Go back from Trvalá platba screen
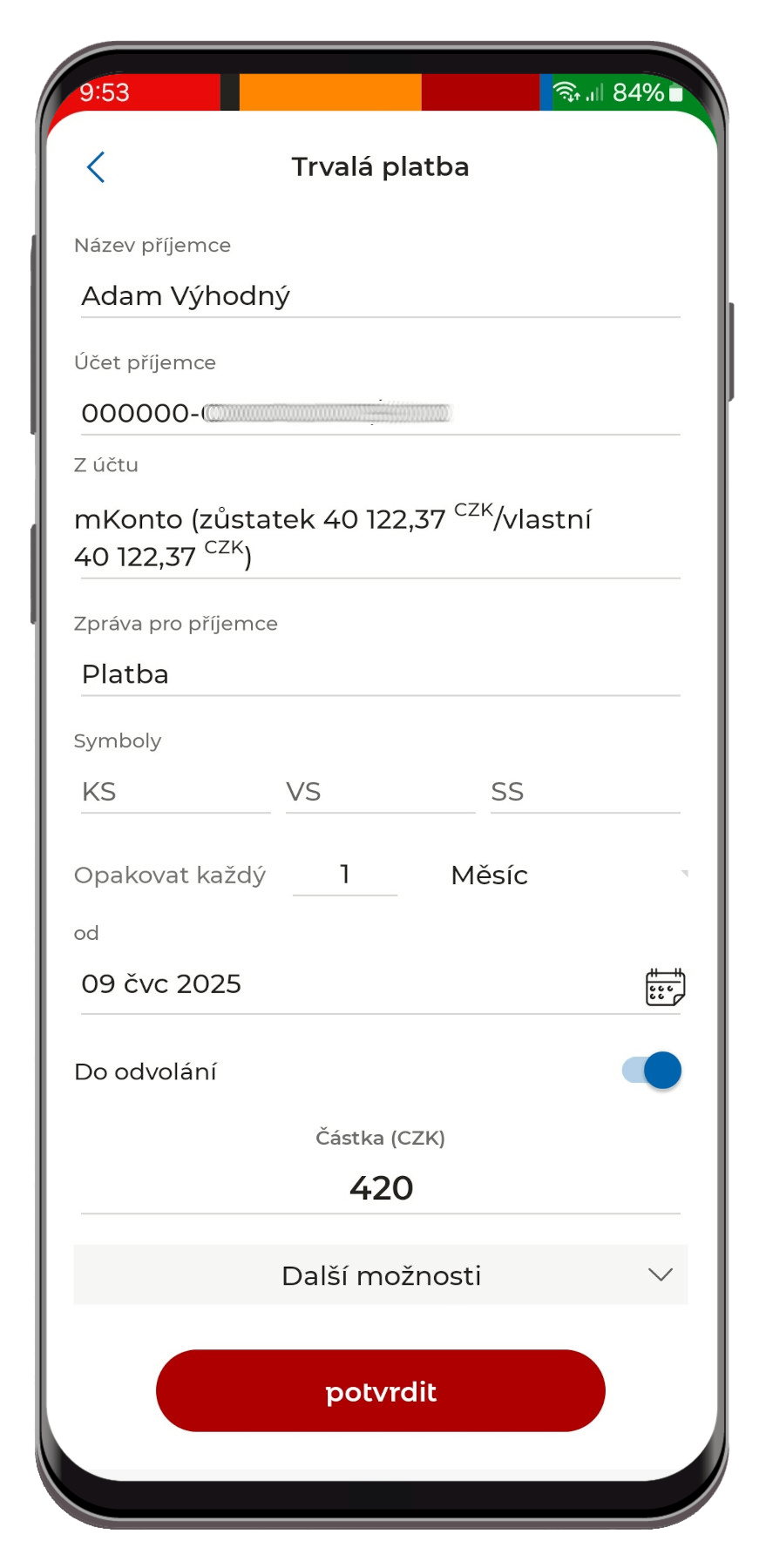 (x=96, y=167)
